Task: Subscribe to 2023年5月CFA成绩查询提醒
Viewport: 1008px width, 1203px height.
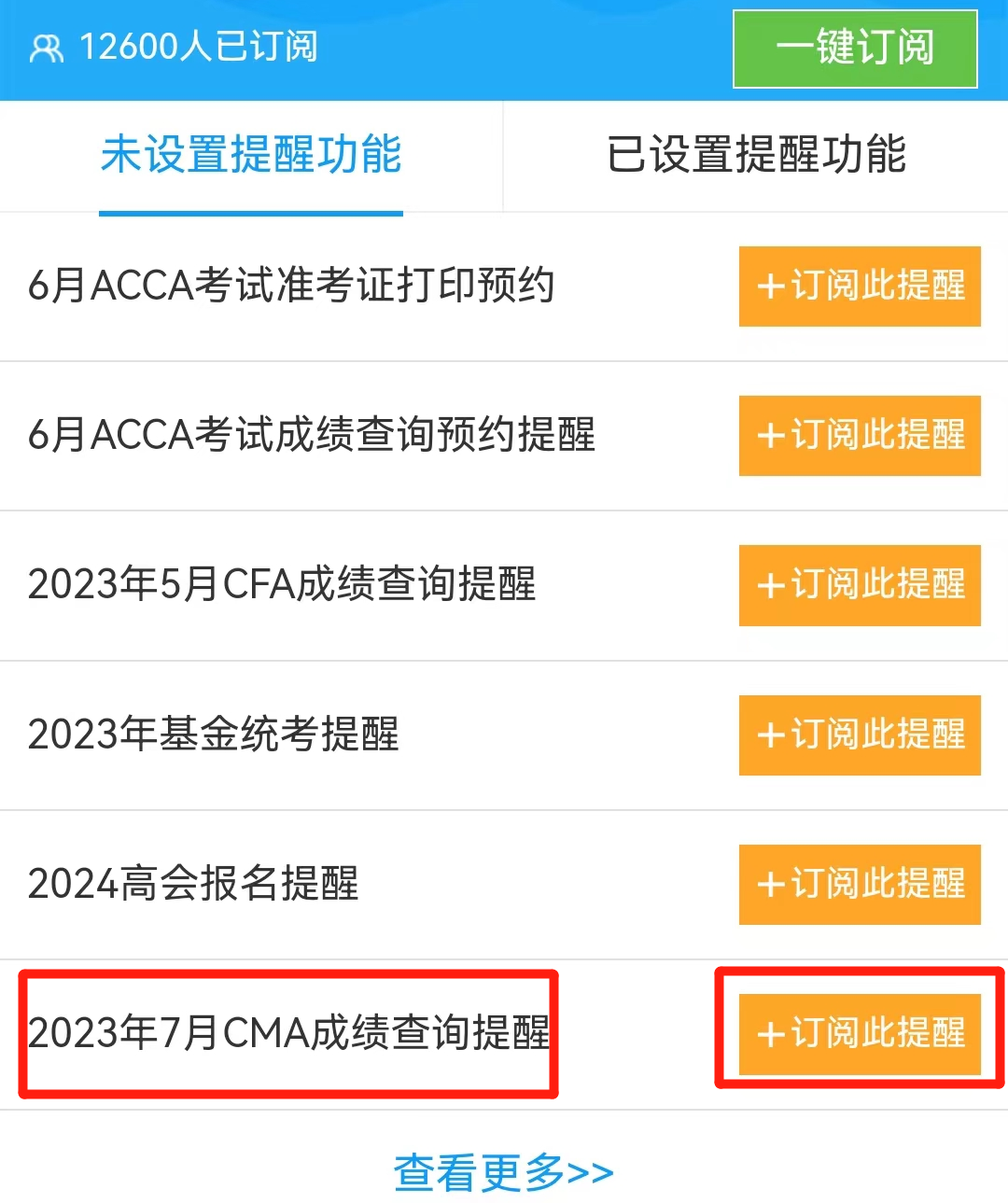Action: point(859,586)
